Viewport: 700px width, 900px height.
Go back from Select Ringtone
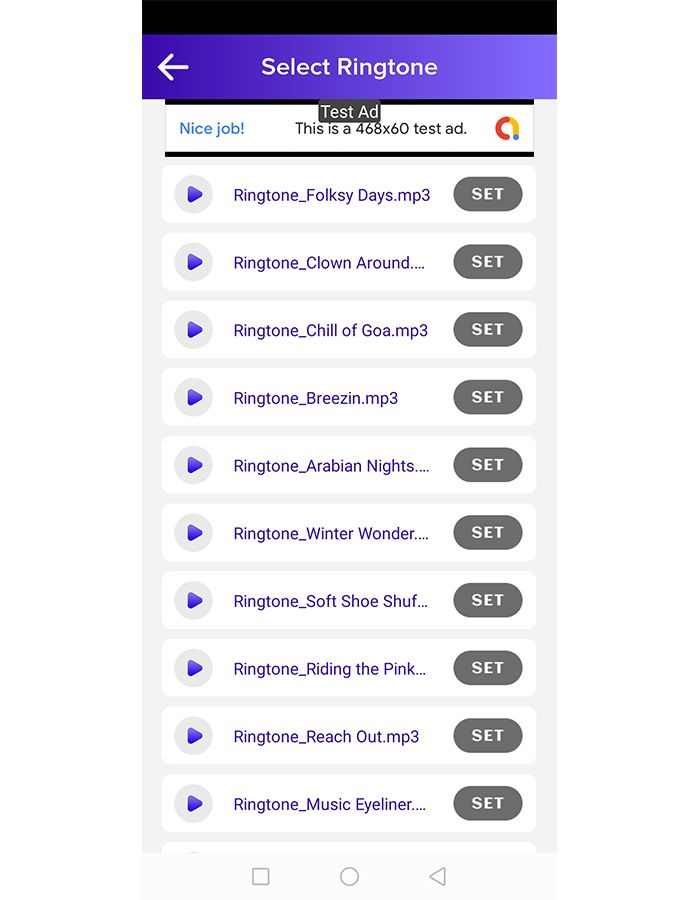point(173,67)
